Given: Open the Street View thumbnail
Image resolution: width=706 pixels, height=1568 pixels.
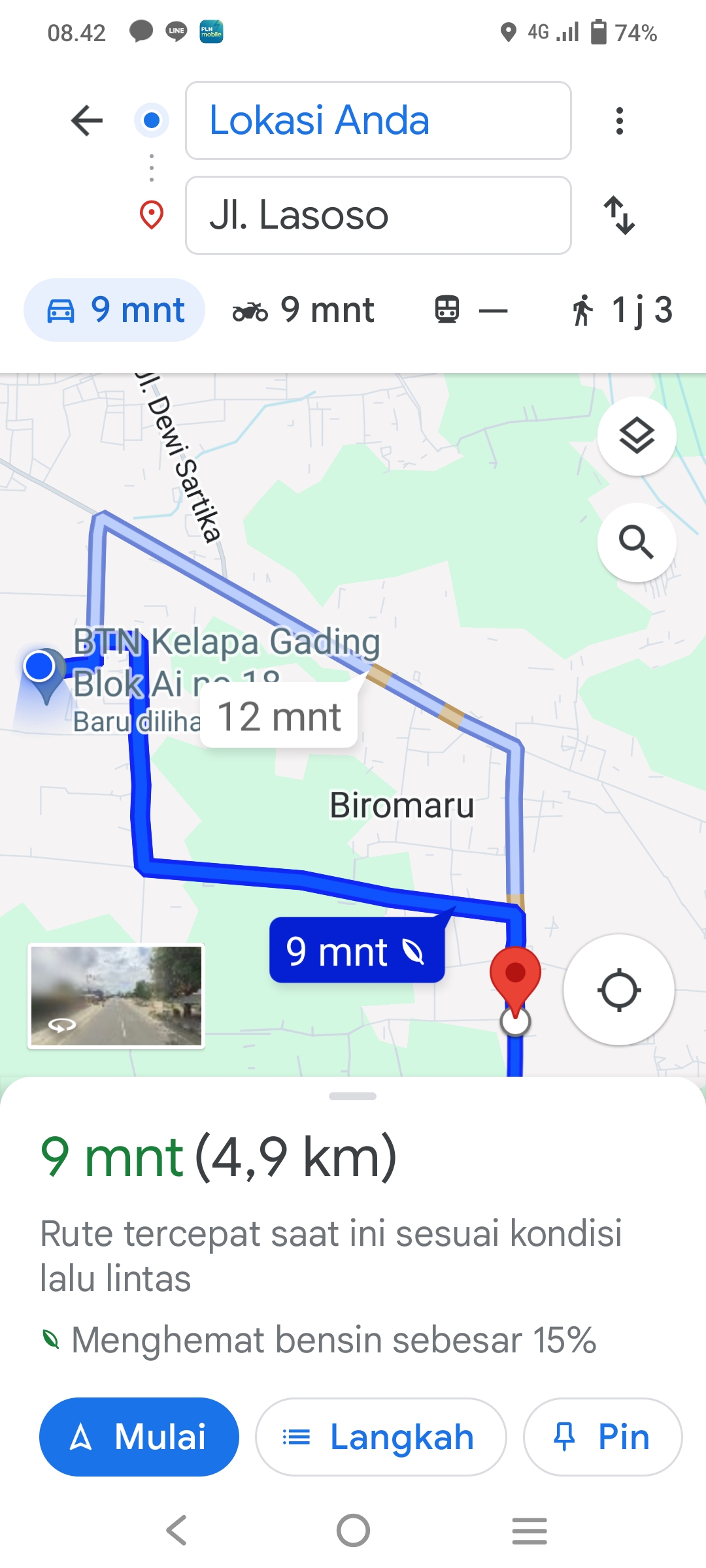Looking at the screenshot, I should (x=116, y=996).
